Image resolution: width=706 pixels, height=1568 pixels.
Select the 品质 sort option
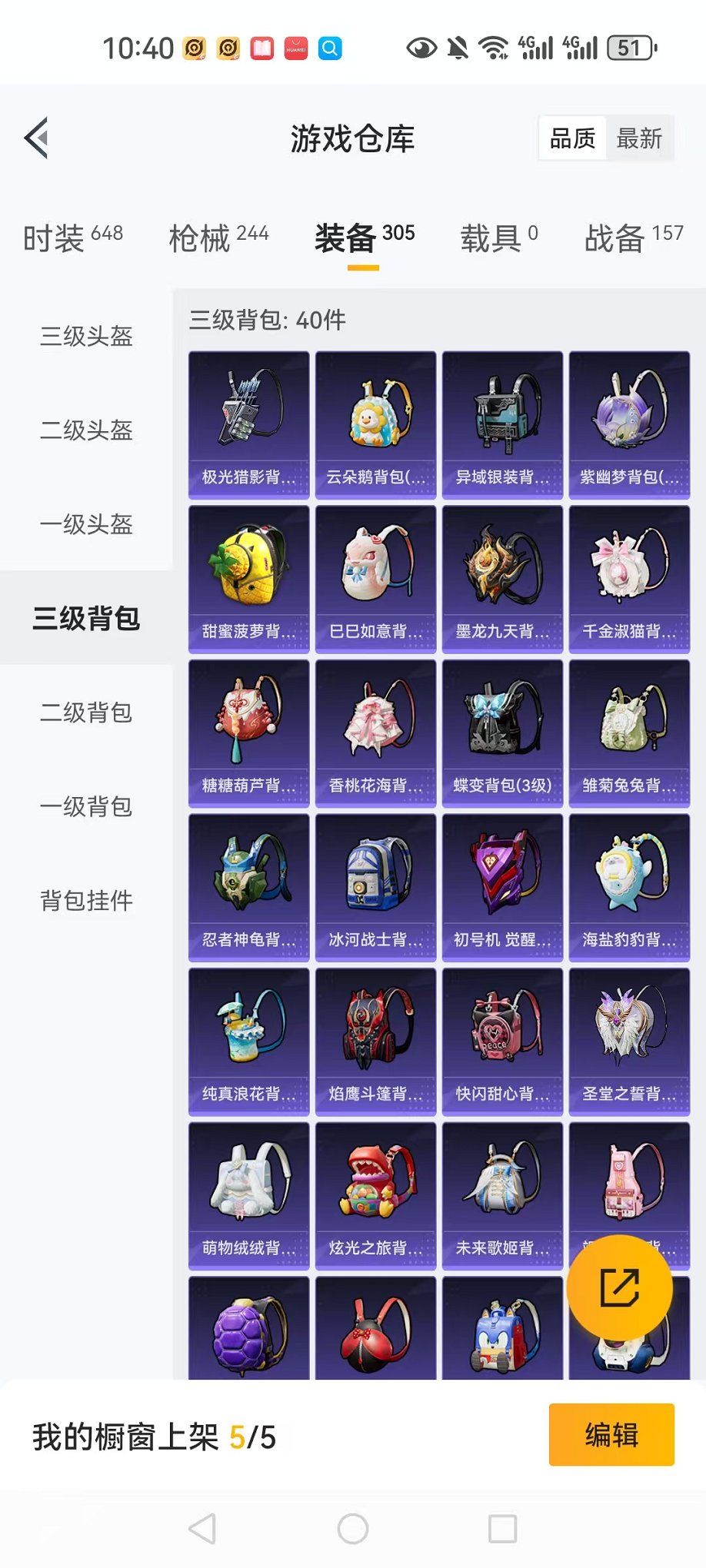573,138
